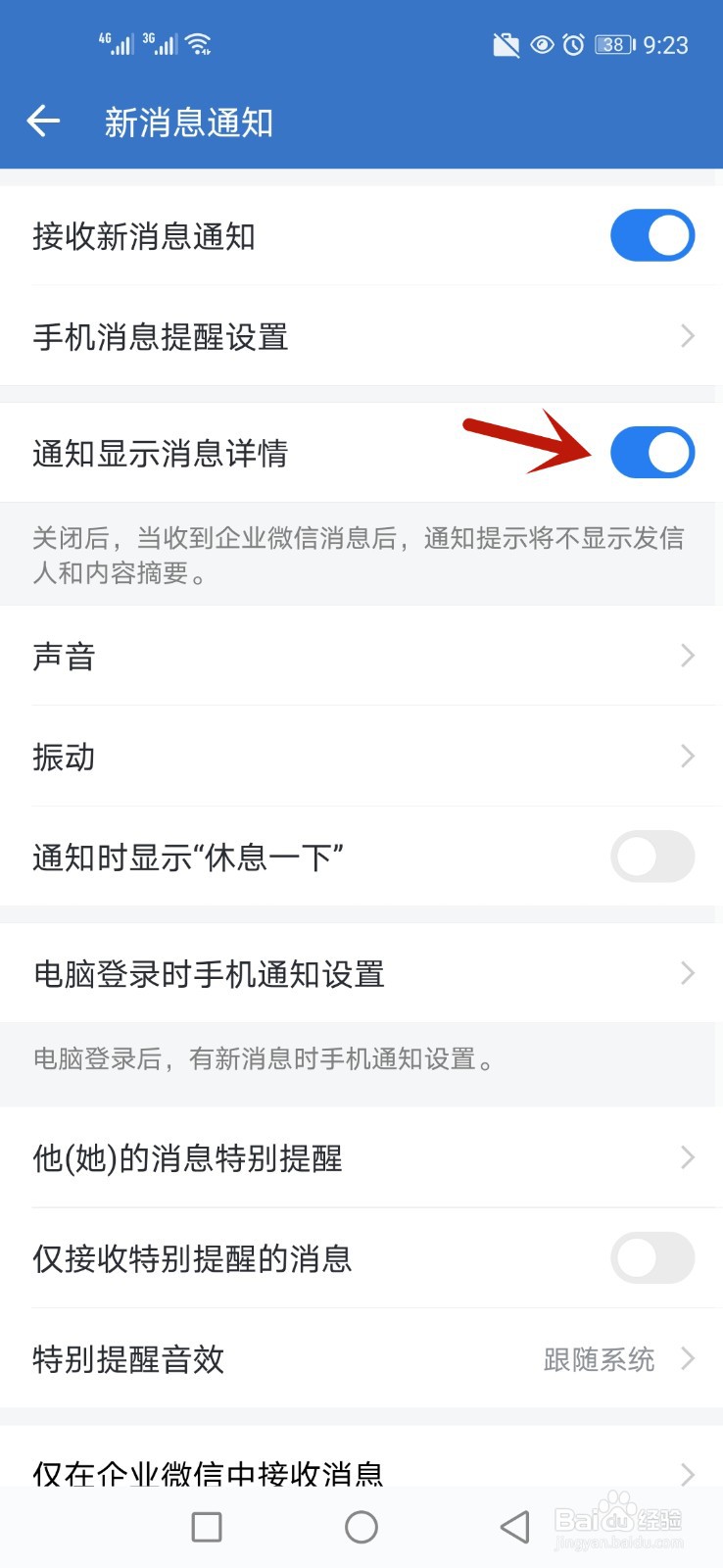Tap the eye protection icon in status bar
This screenshot has height=1568, width=723.
click(542, 44)
